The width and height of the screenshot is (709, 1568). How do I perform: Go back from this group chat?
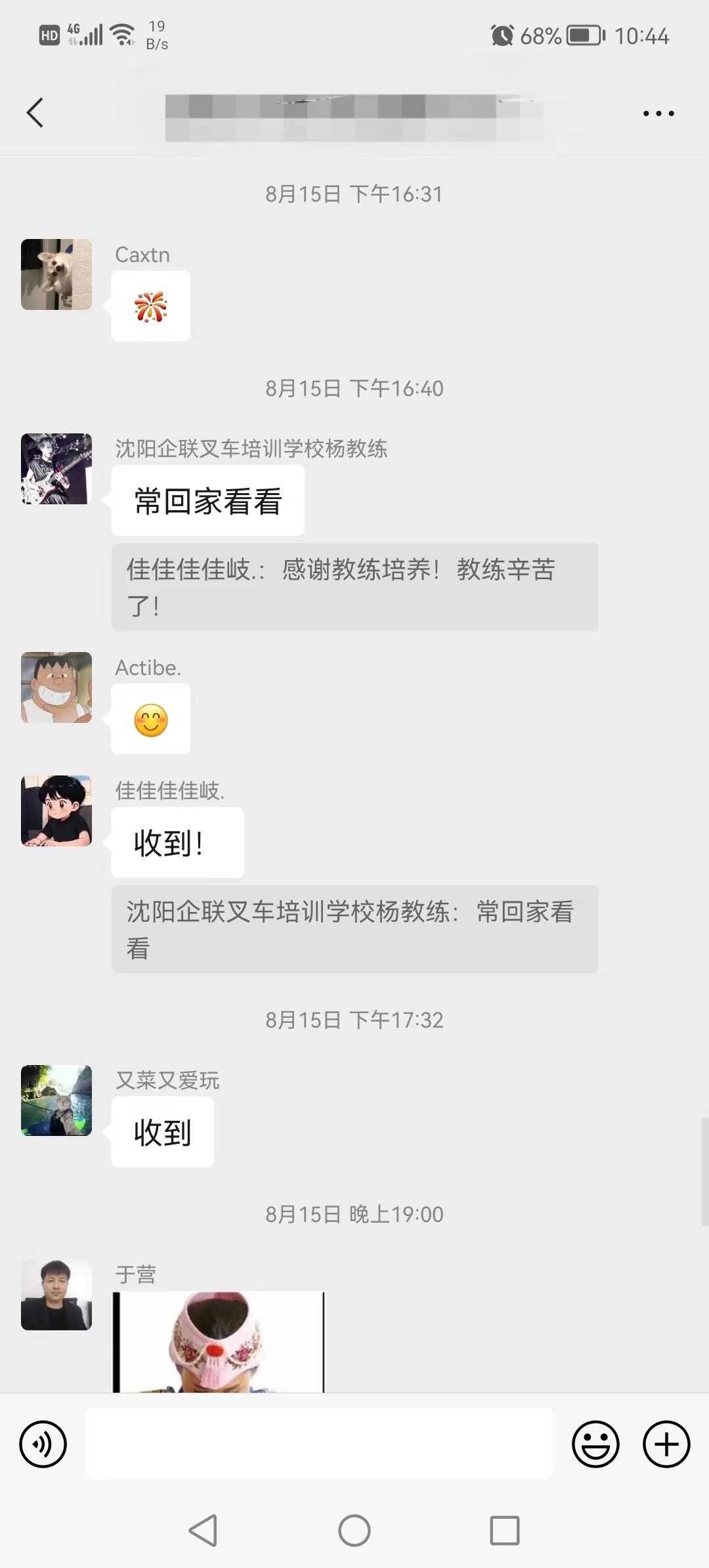[35, 113]
